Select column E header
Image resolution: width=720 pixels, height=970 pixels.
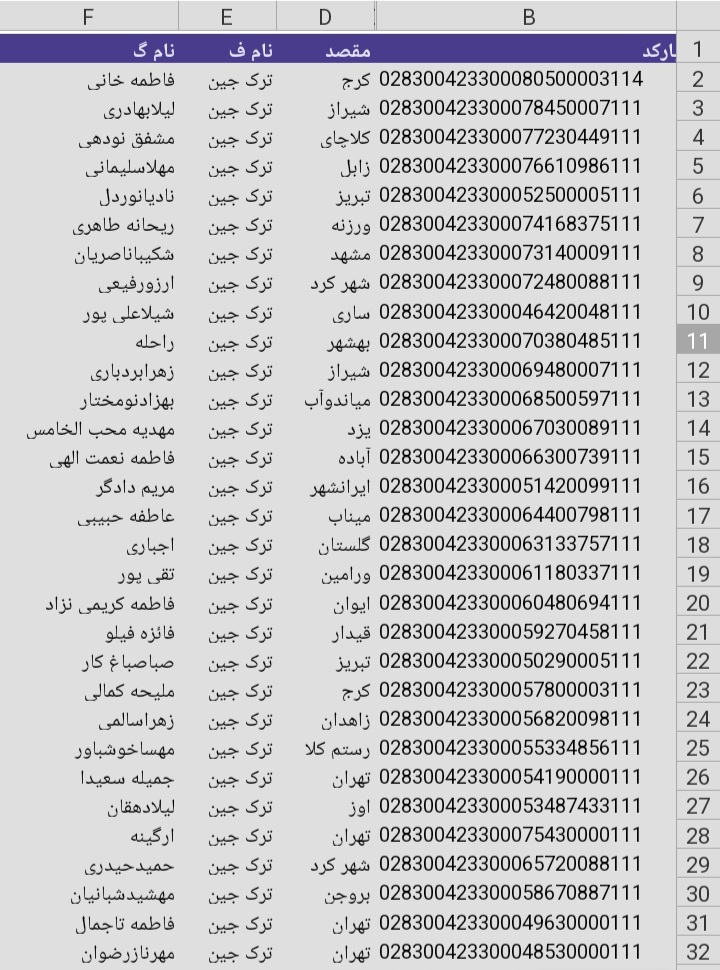click(227, 16)
